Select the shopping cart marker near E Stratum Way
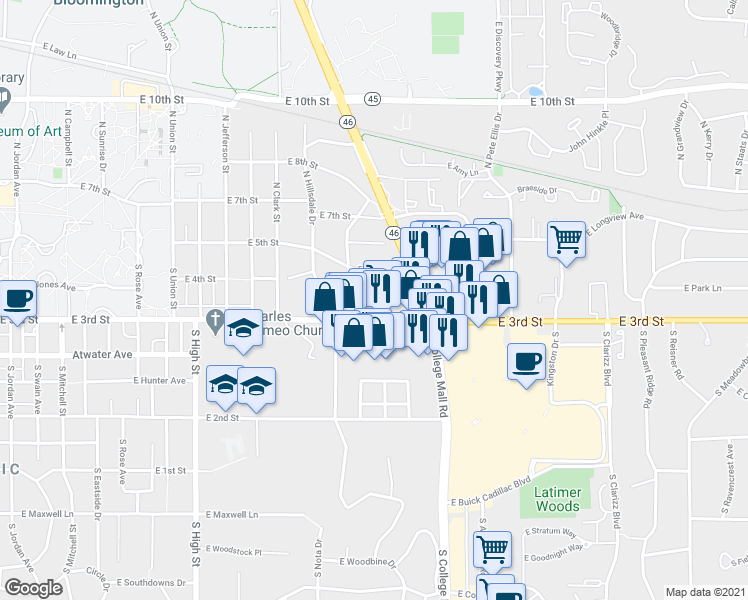The height and width of the screenshot is (600, 748). click(492, 551)
